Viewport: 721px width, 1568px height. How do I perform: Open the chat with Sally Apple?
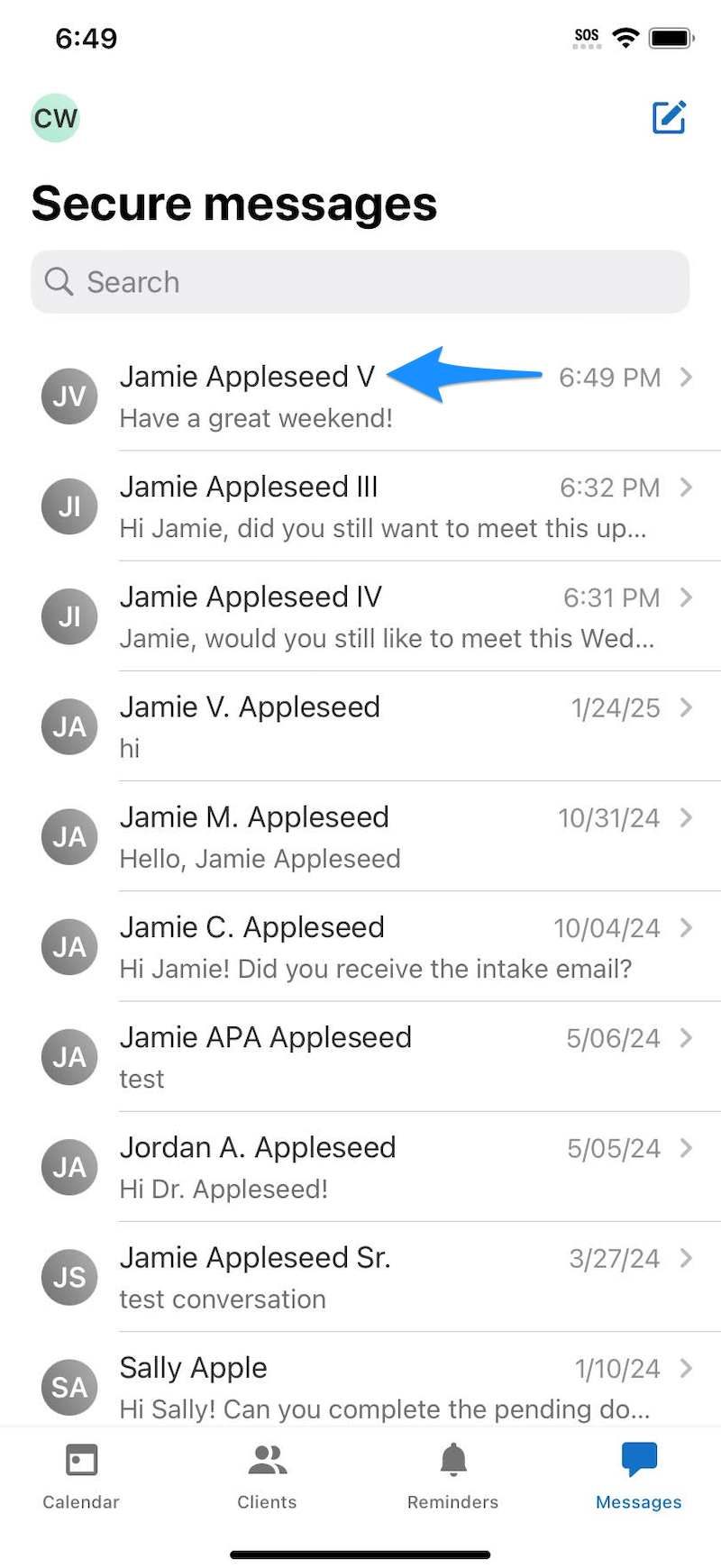pyautogui.click(x=360, y=1386)
